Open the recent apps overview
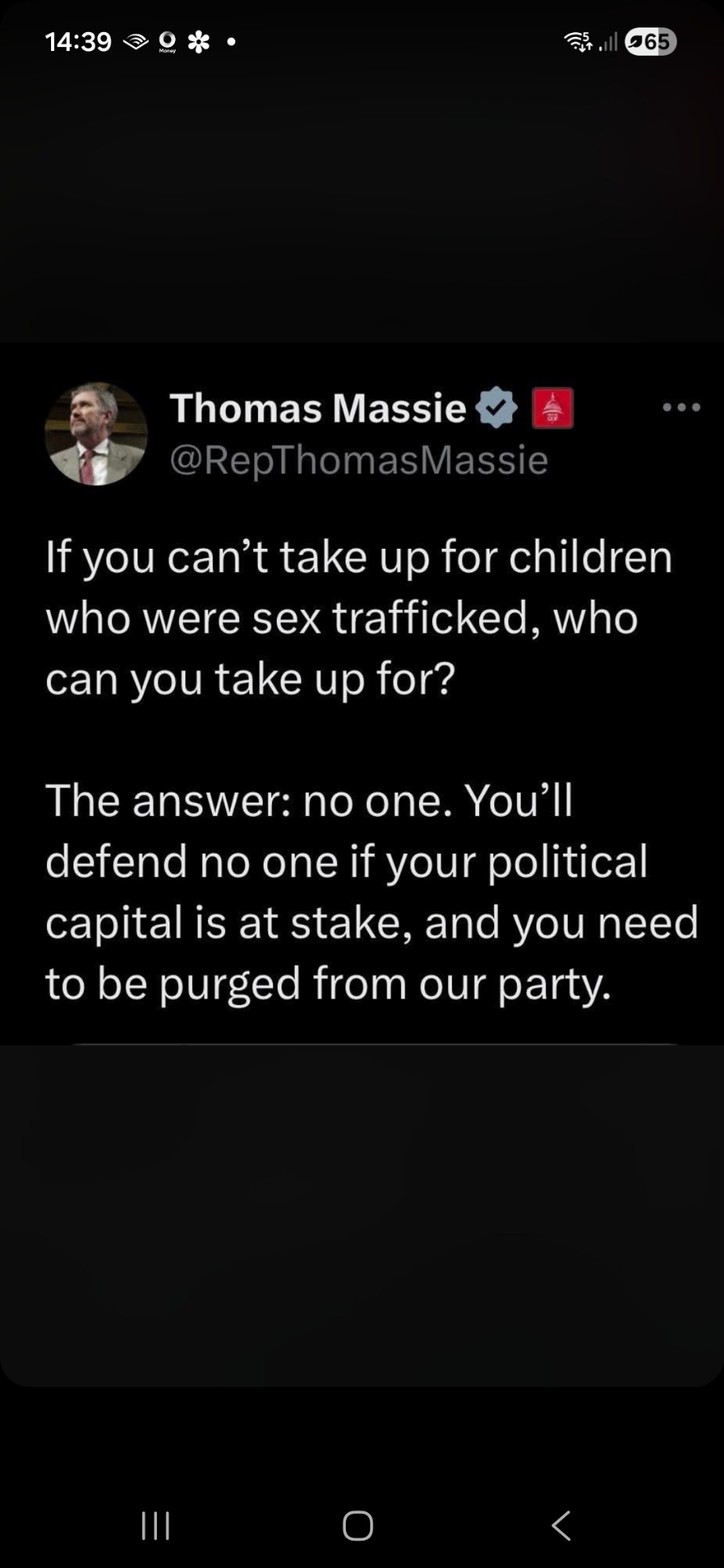The image size is (724, 1568). (x=155, y=1526)
